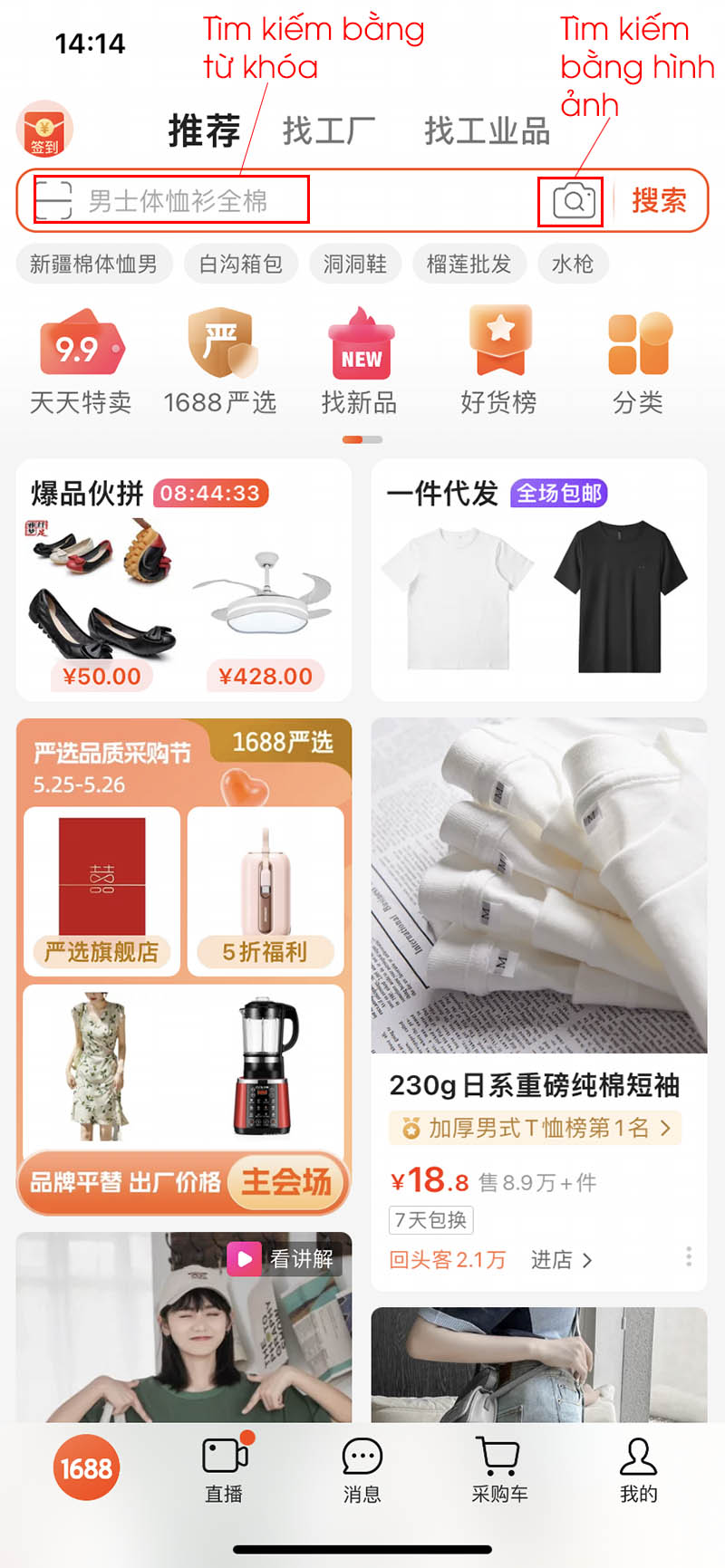Viewport: 725px width, 1568px height.
Task: Open the camera image search icon
Action: click(x=573, y=200)
